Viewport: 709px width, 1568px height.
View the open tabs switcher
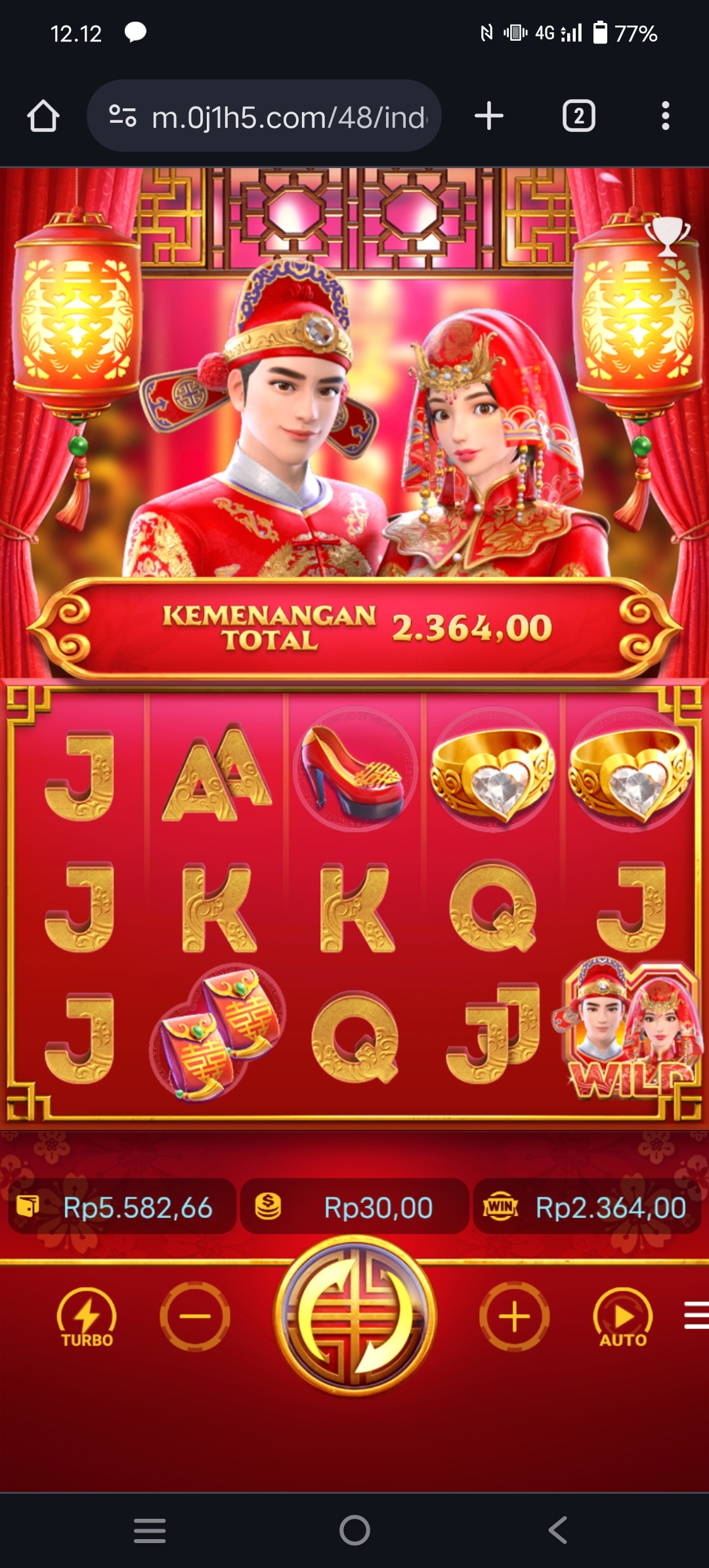pyautogui.click(x=578, y=116)
